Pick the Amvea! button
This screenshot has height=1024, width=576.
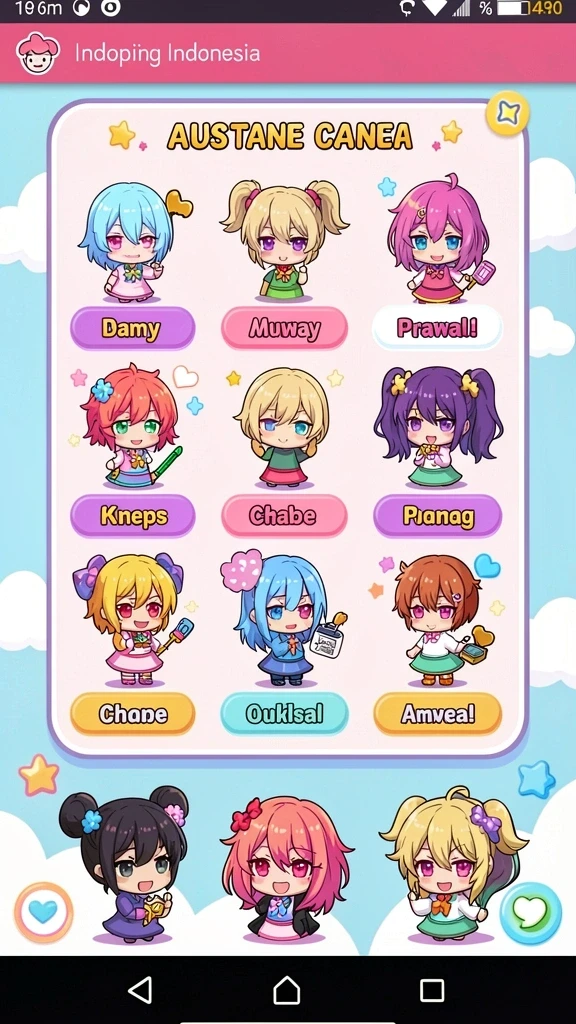pos(438,714)
